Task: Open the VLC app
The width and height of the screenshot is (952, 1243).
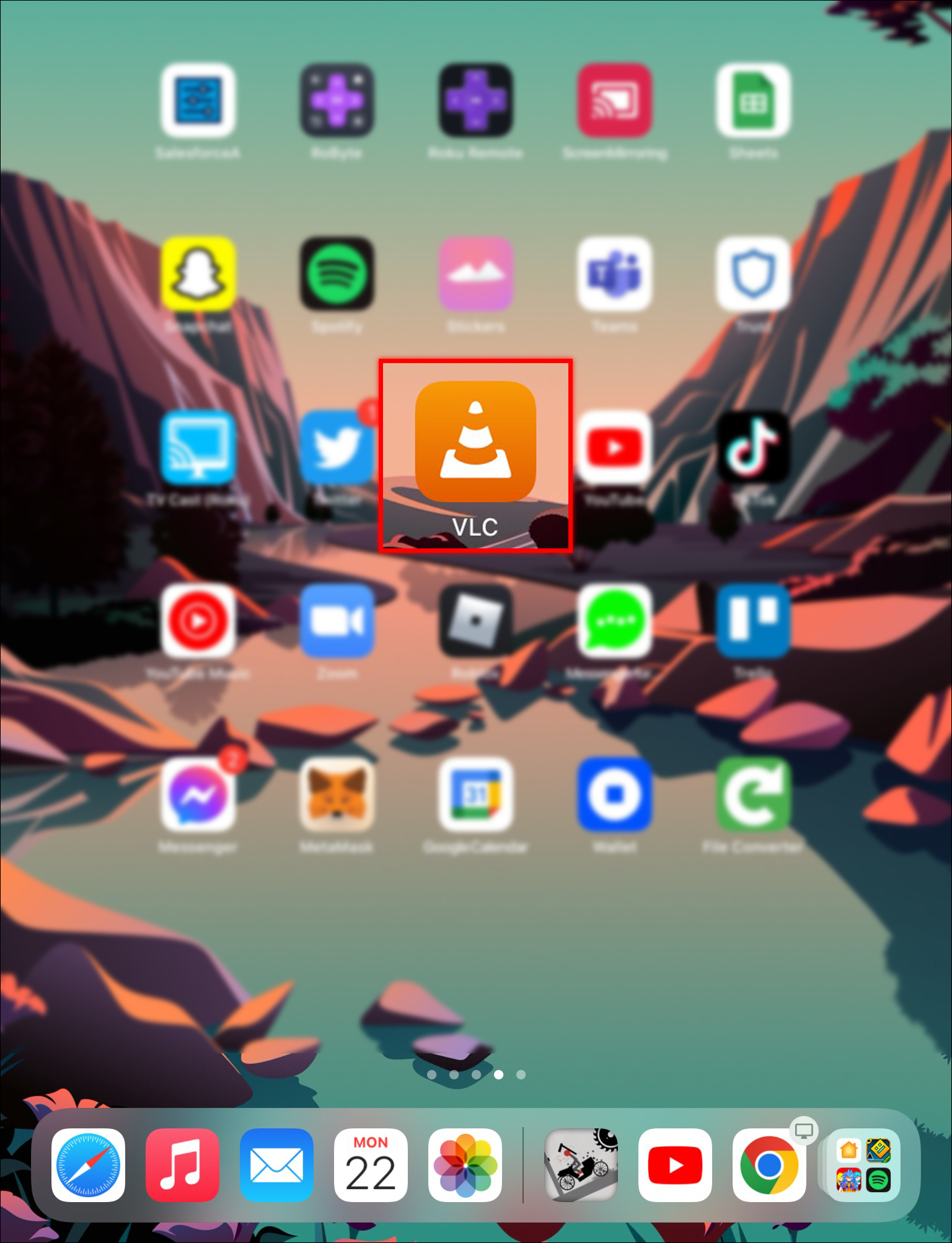Action: click(475, 442)
